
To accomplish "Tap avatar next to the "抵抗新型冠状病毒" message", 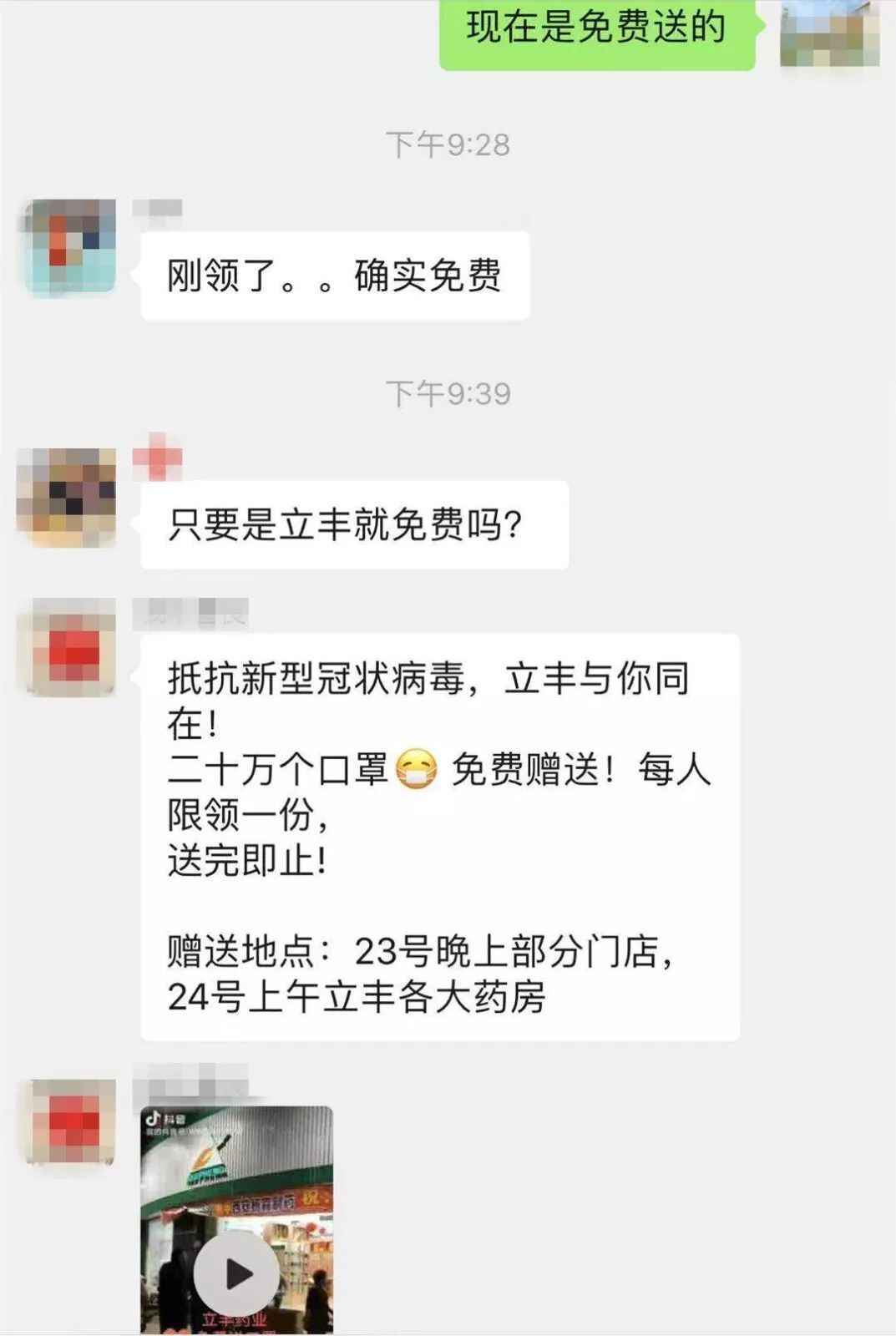I will pos(68,647).
